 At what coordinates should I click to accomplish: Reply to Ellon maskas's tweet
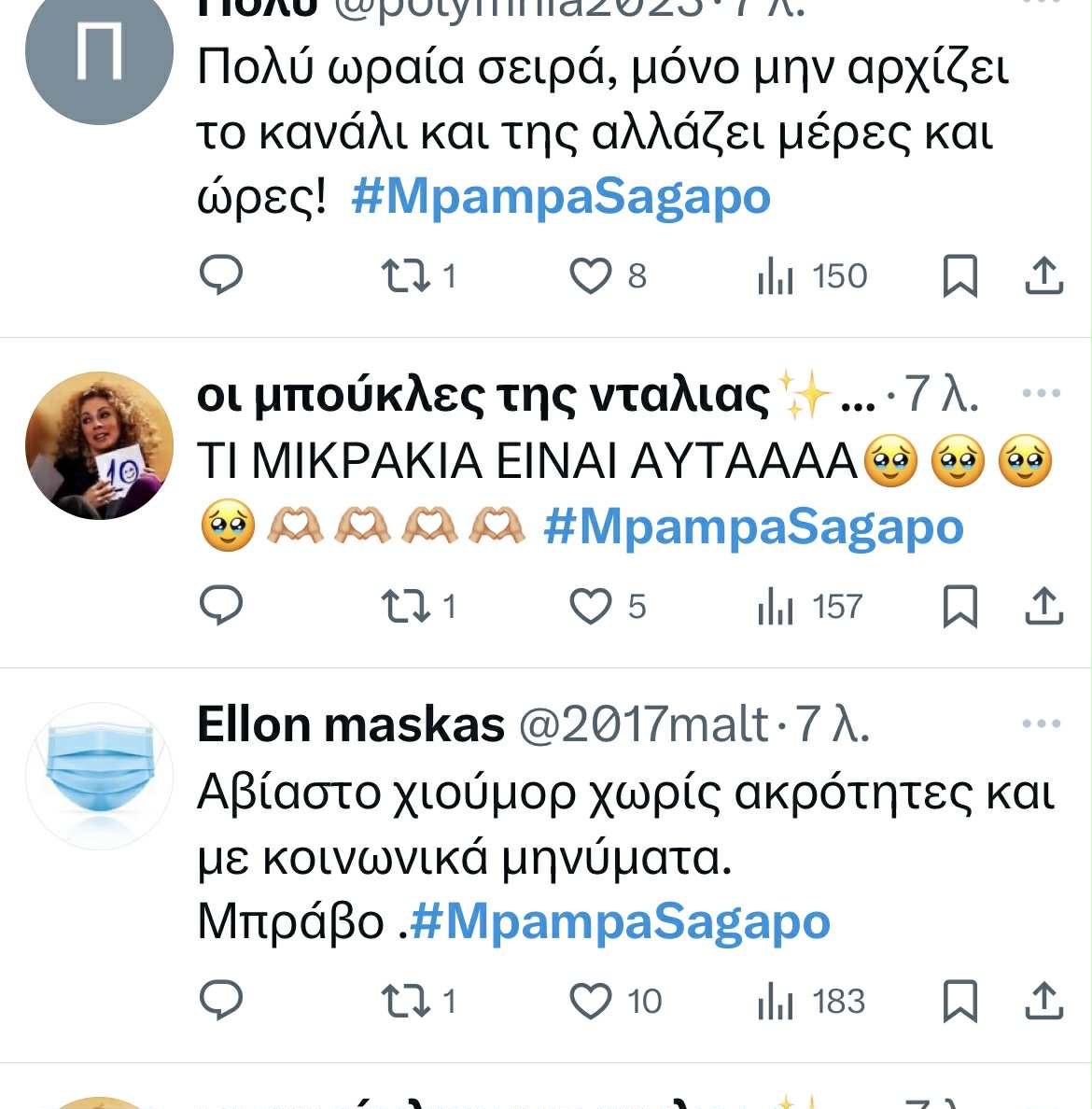pos(221,1002)
